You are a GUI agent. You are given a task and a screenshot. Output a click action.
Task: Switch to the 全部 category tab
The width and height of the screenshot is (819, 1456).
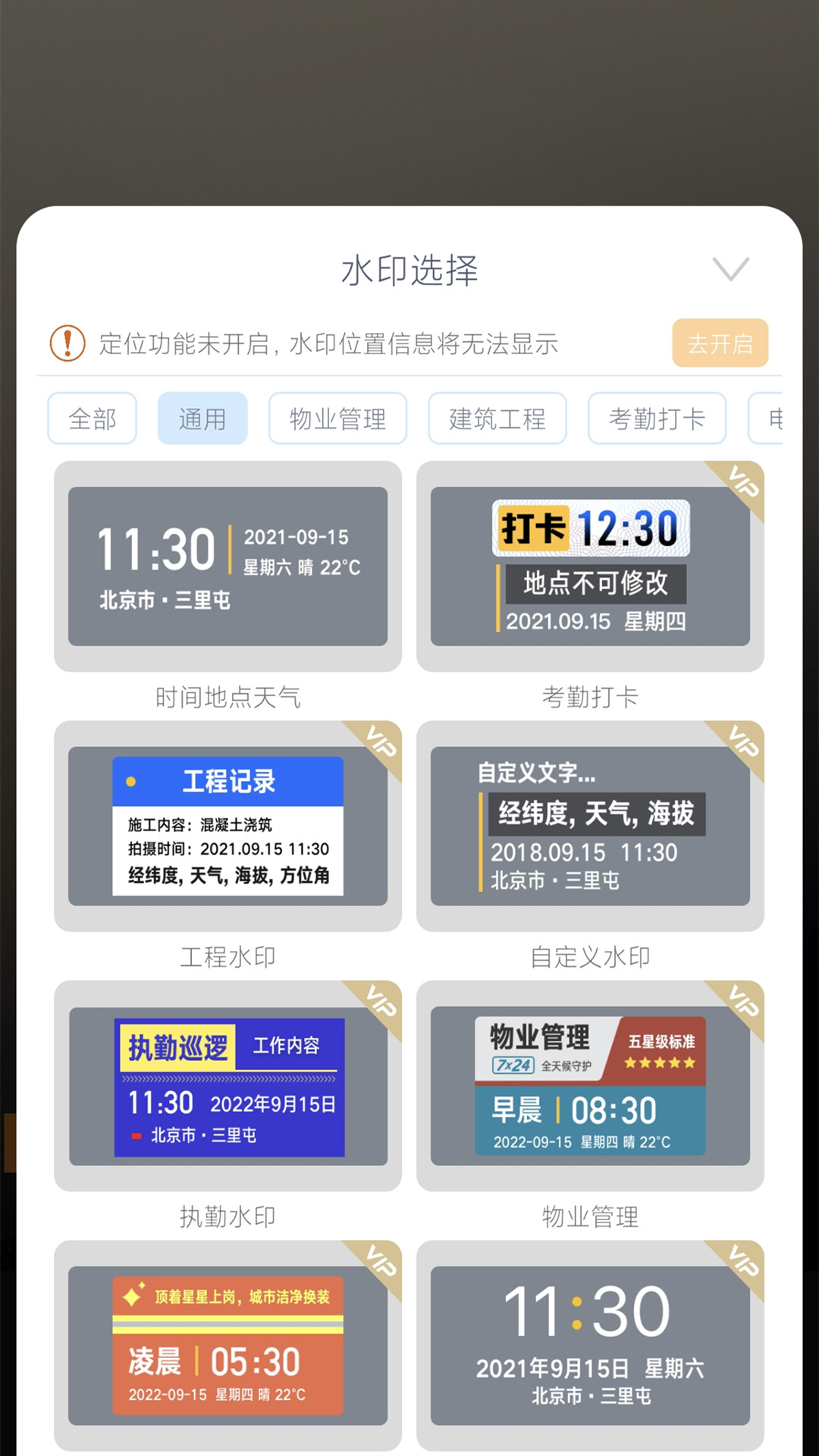coord(92,418)
